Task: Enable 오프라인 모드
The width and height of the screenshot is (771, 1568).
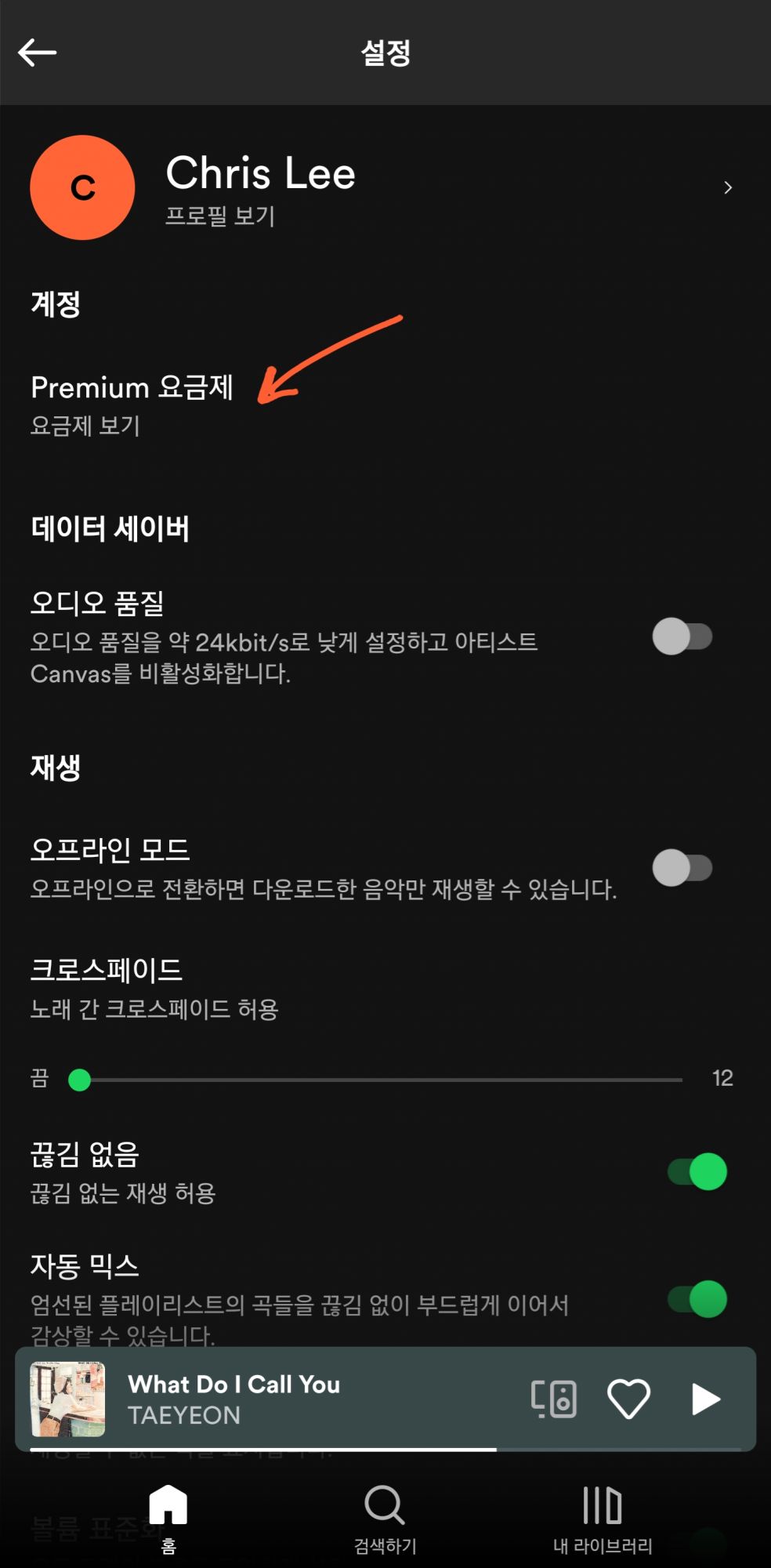Action: 682,868
